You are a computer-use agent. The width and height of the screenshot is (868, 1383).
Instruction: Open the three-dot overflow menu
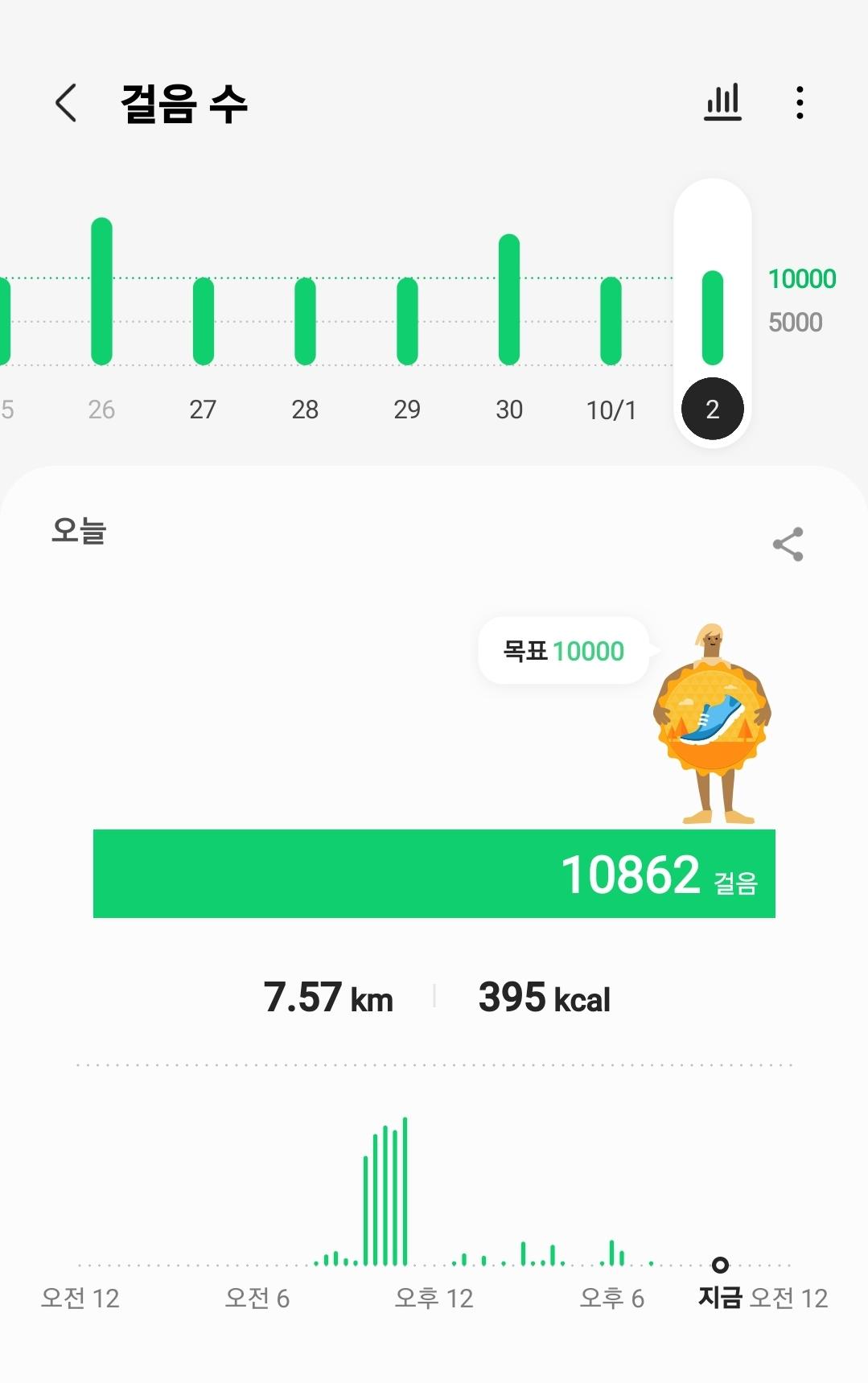799,103
